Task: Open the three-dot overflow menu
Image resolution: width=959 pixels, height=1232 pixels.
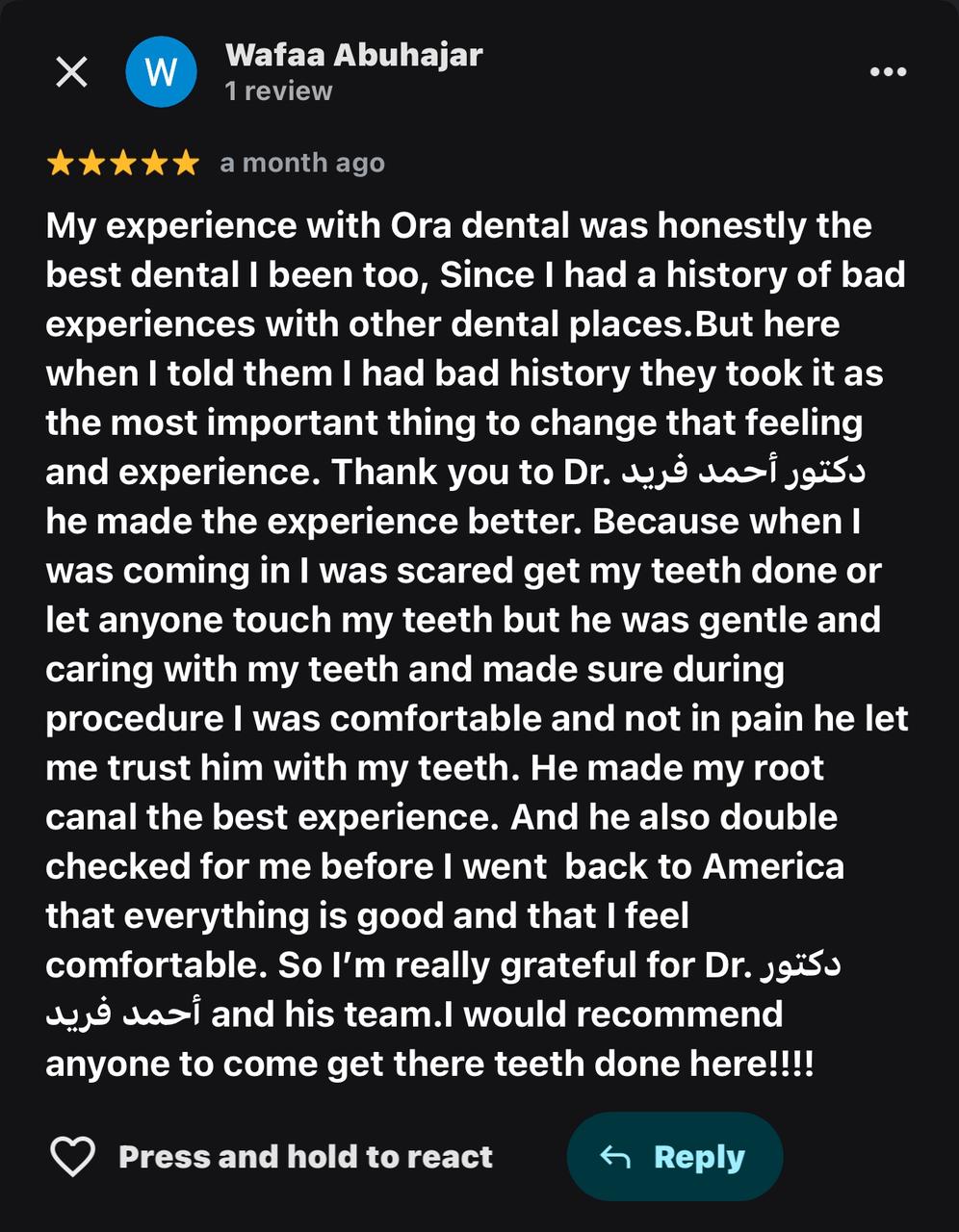Action: [x=888, y=72]
